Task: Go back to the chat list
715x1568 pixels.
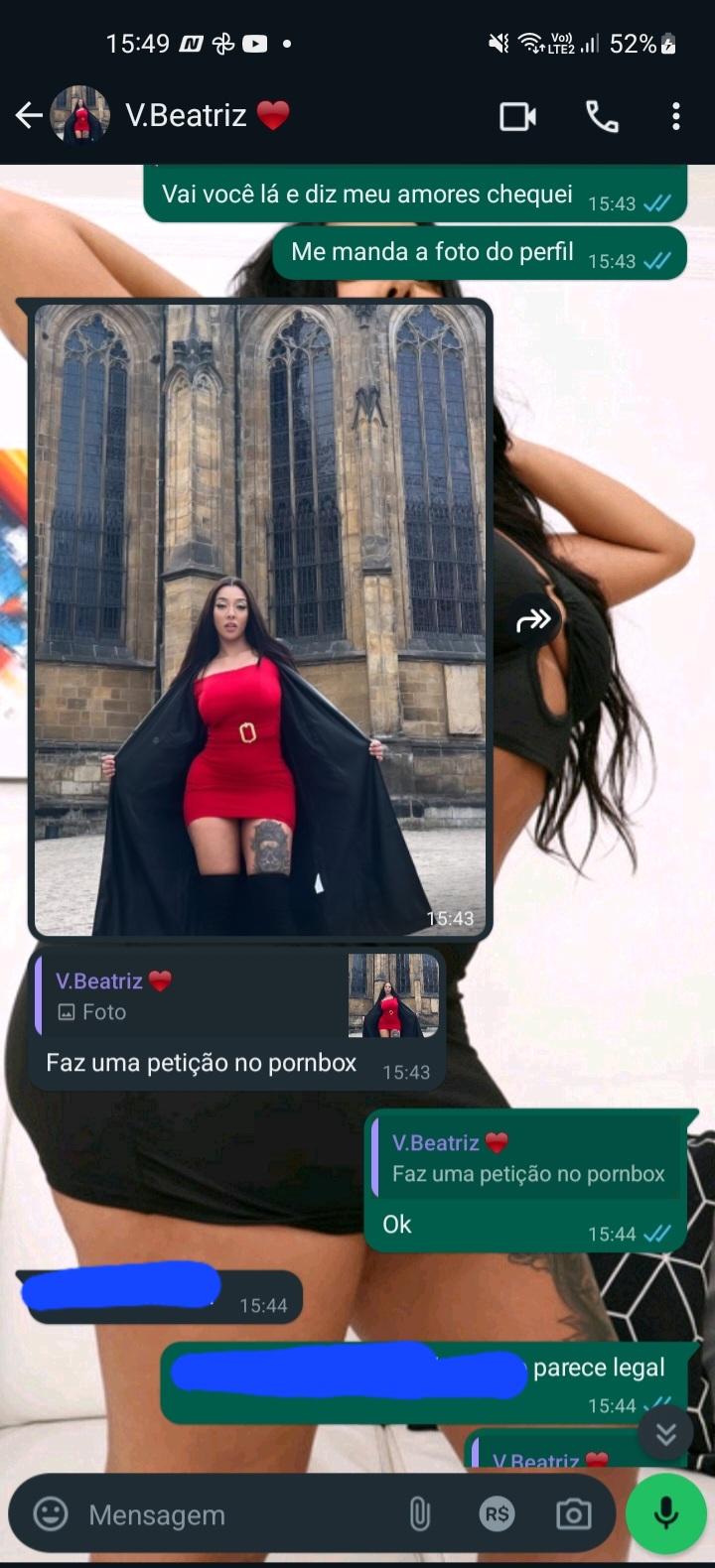Action: pos(29,116)
